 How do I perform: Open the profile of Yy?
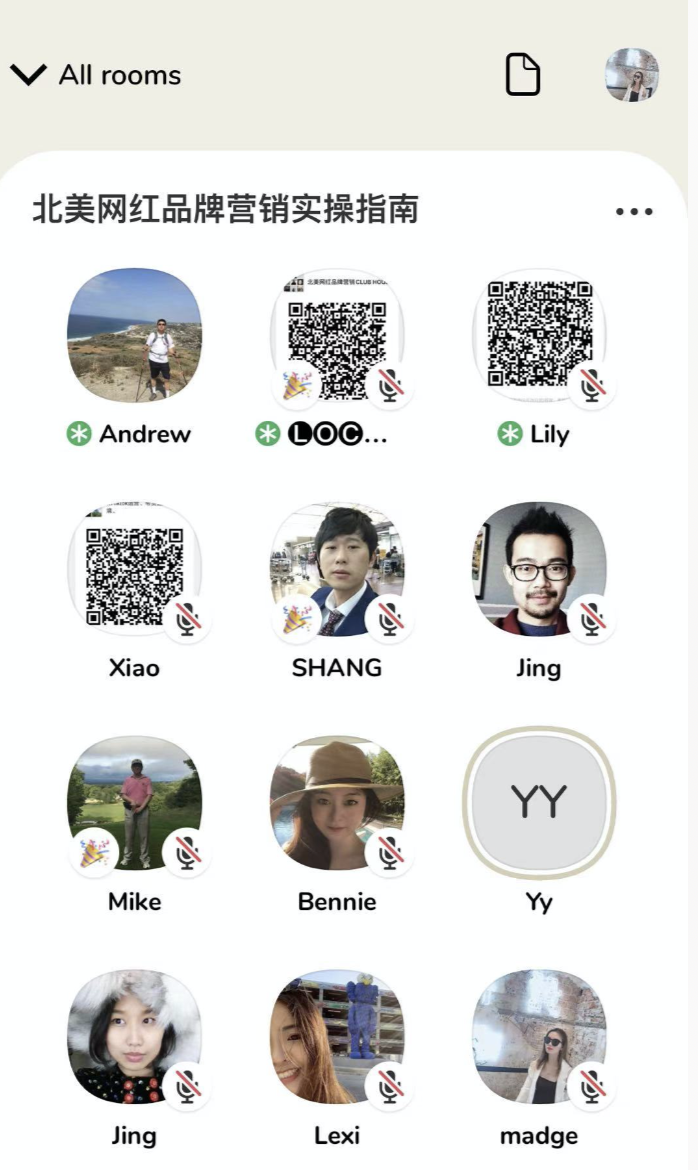[539, 803]
